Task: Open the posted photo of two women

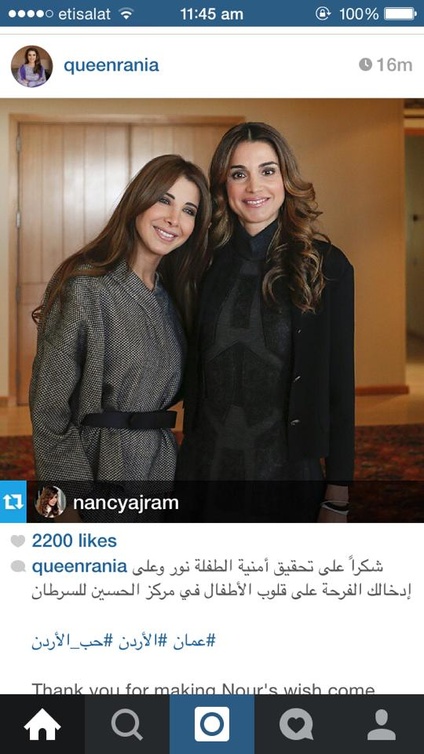Action: click(212, 311)
